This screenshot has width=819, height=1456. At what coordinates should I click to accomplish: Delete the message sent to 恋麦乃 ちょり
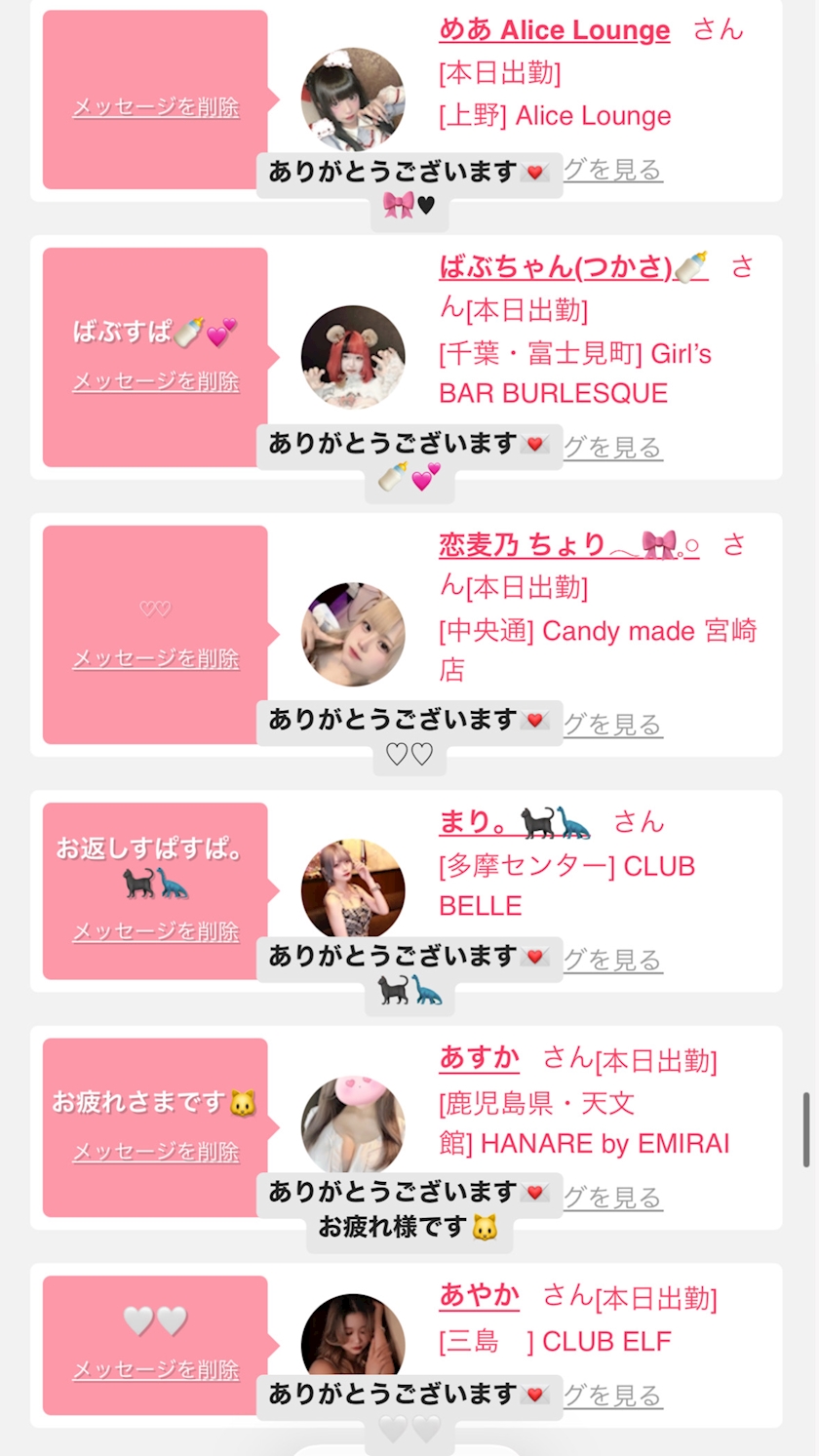coord(156,659)
